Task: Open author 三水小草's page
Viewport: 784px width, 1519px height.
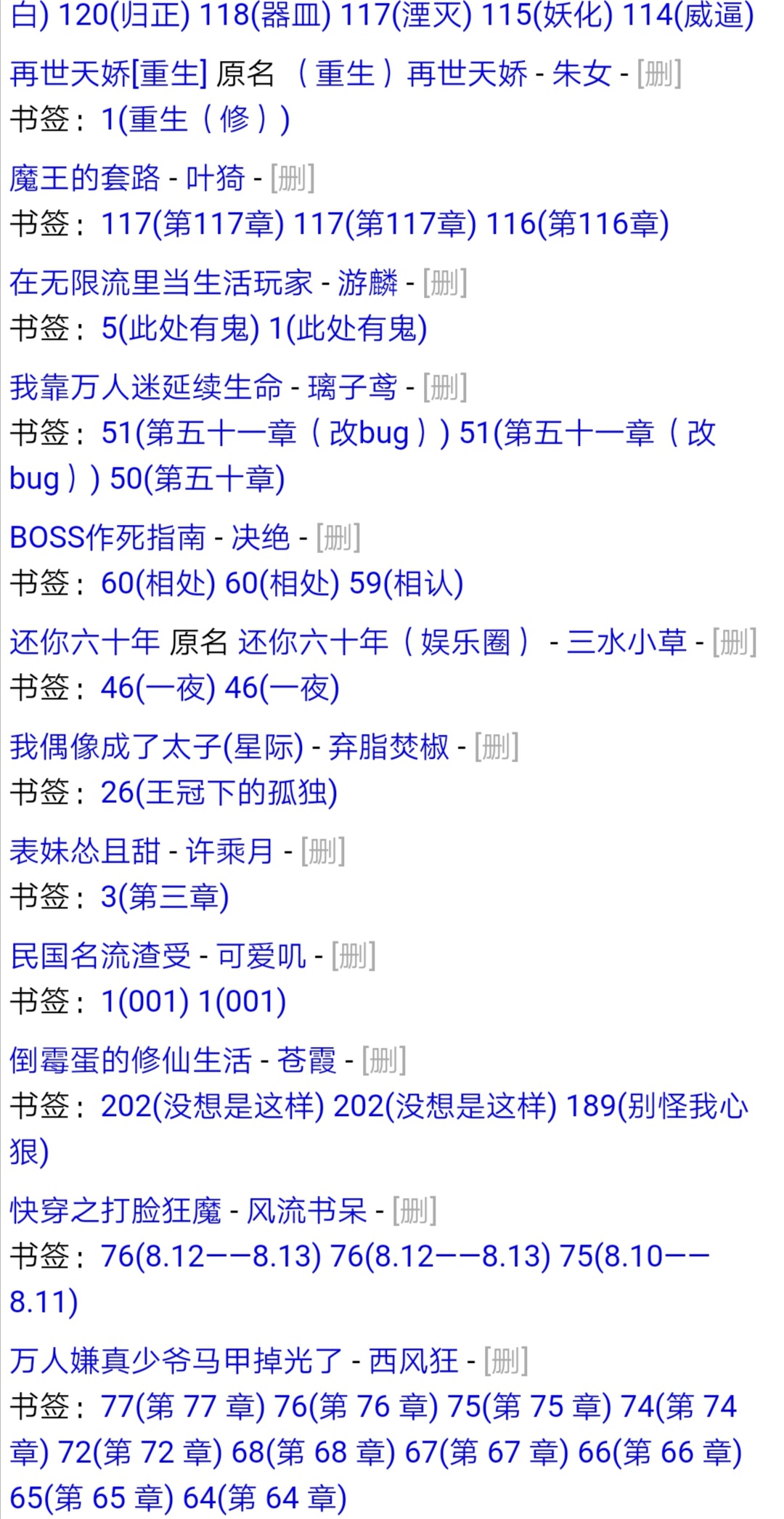Action: click(x=626, y=642)
